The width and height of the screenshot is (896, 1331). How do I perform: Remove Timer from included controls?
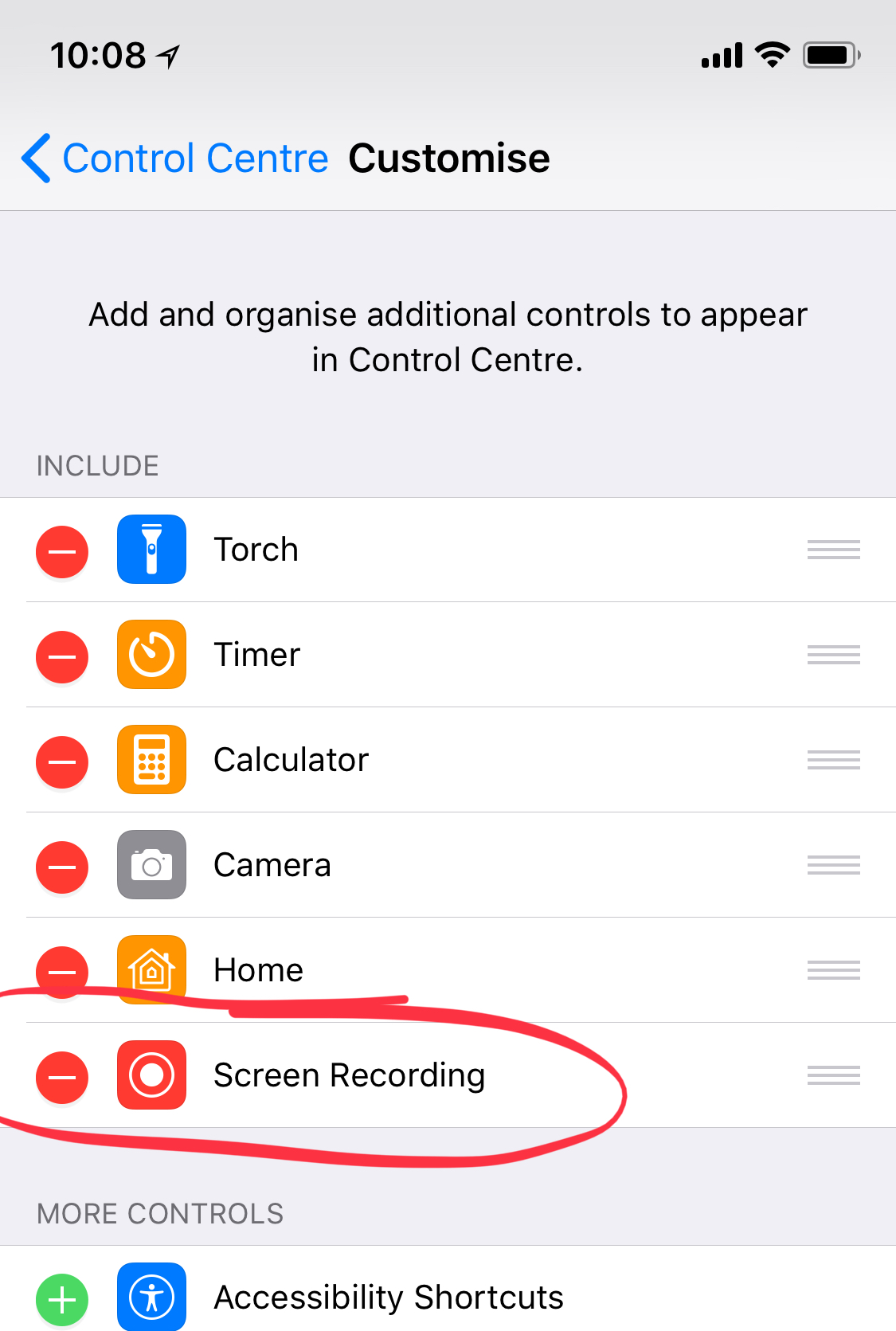click(62, 656)
